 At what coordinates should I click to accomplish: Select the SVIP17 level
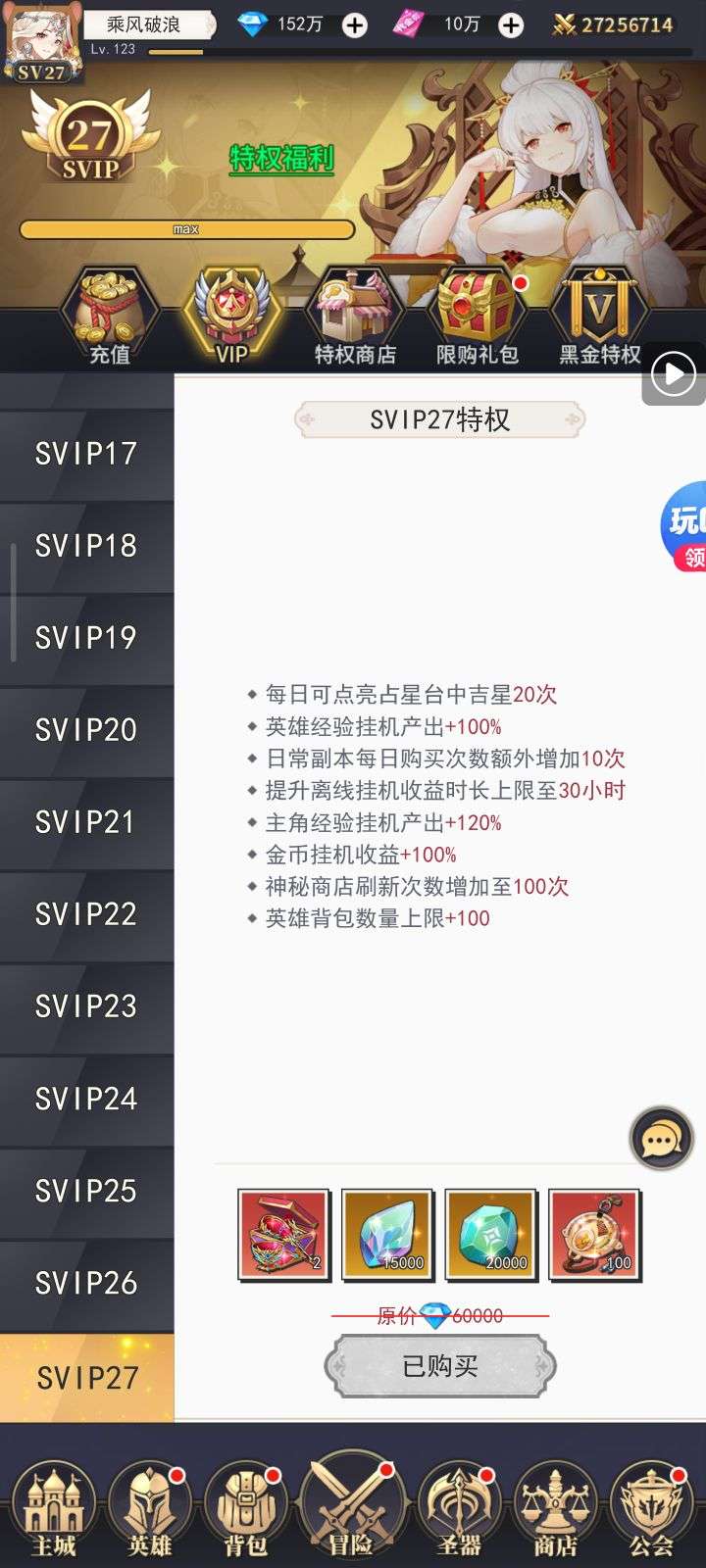tap(86, 454)
